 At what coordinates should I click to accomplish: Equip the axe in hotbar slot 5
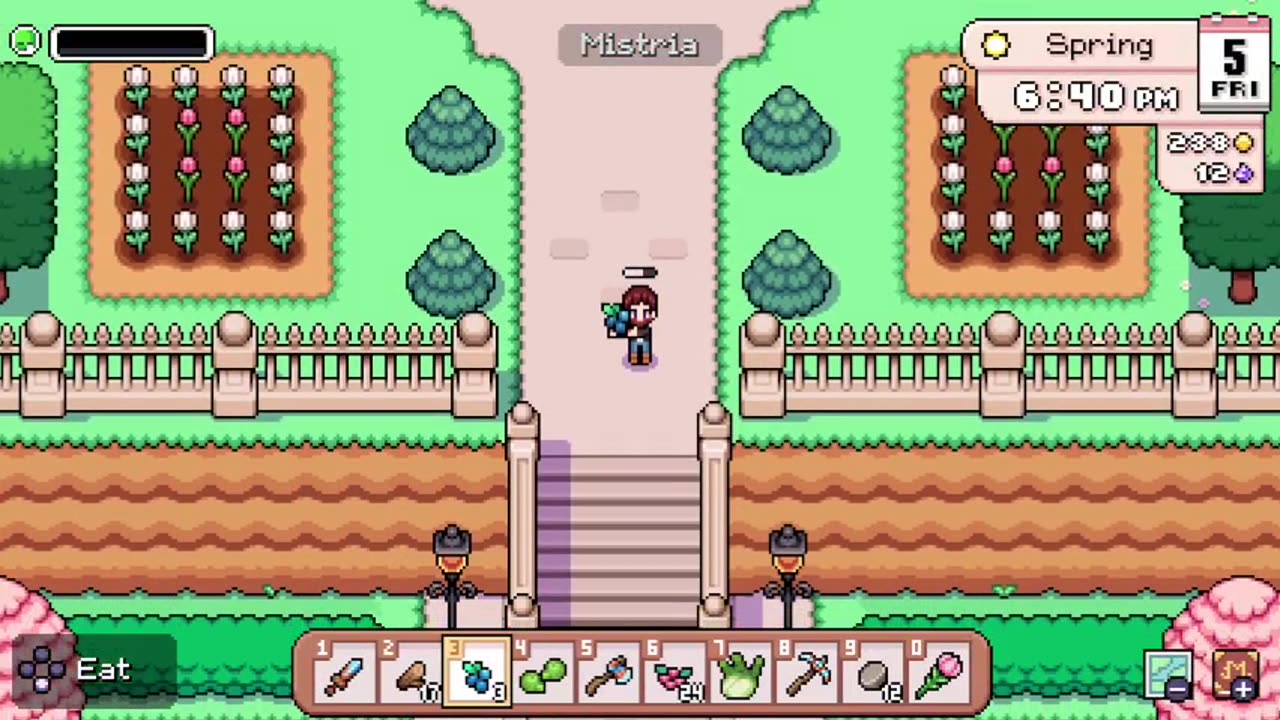[610, 674]
